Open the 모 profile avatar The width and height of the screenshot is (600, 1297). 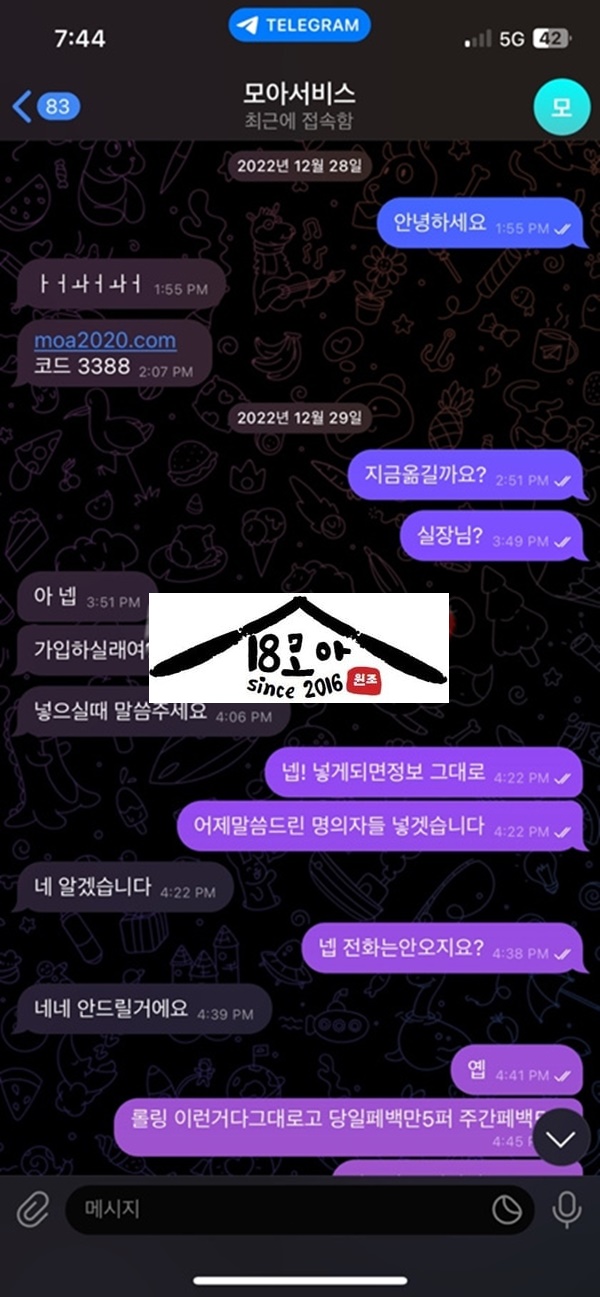(561, 108)
